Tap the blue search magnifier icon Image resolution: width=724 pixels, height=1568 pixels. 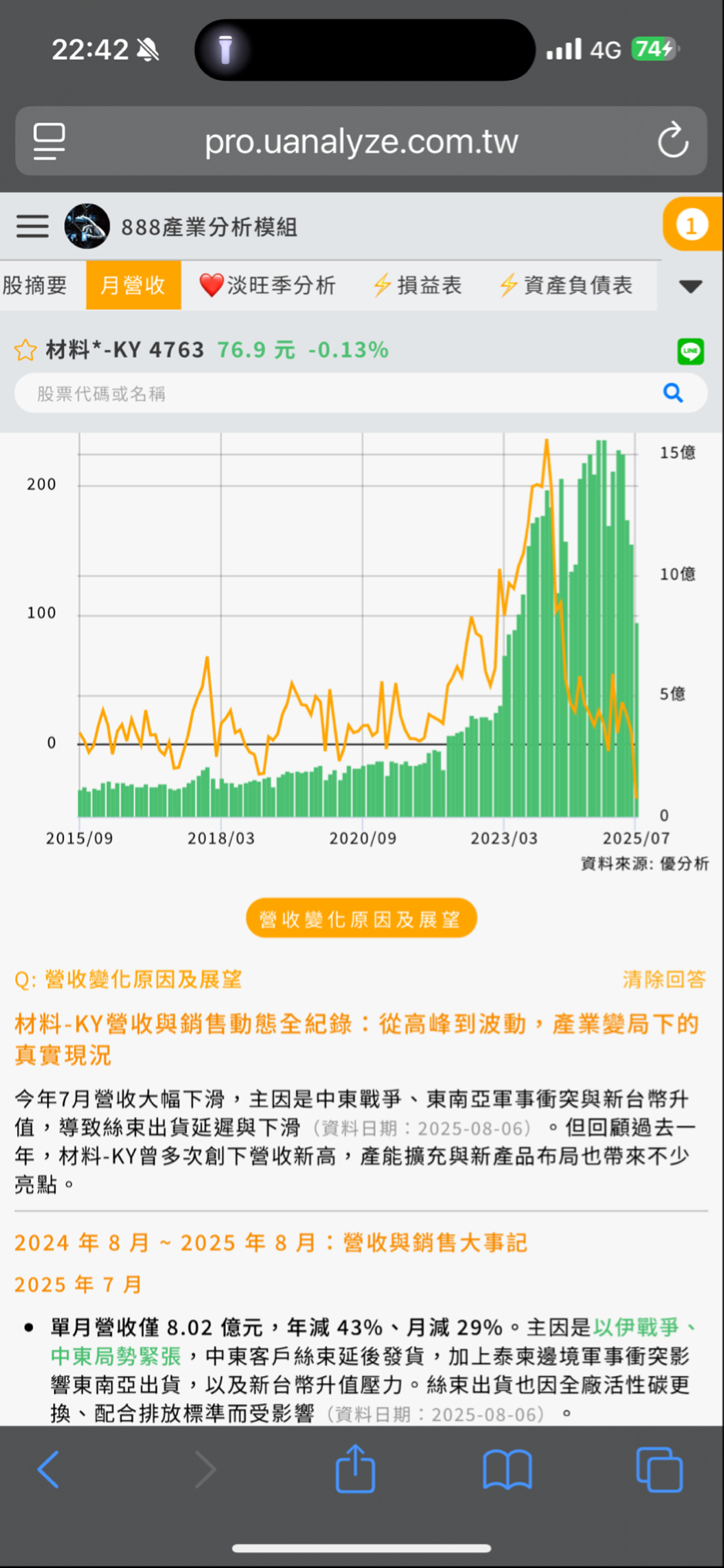coord(673,393)
